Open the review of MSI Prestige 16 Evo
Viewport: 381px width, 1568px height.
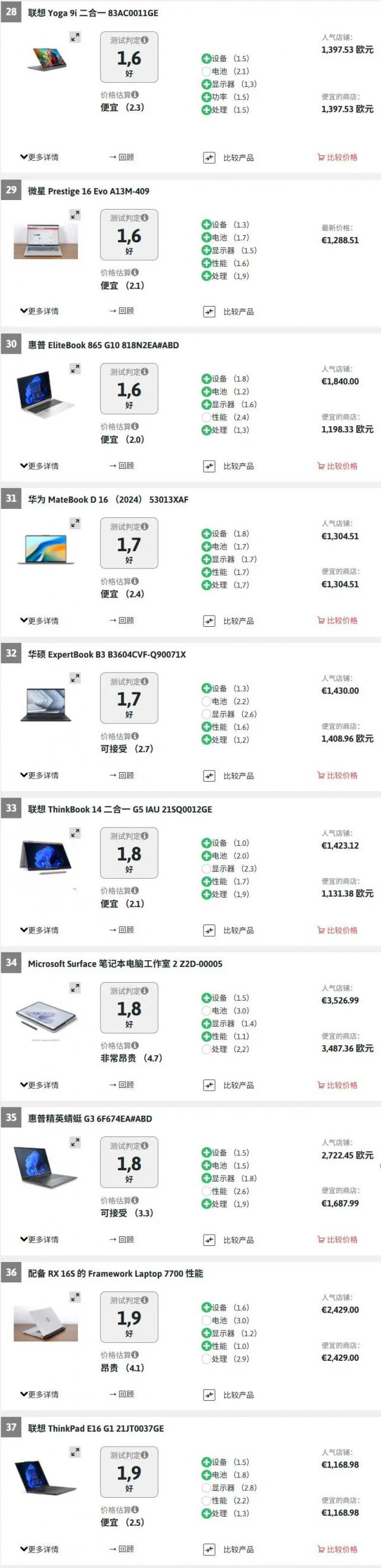click(x=121, y=311)
